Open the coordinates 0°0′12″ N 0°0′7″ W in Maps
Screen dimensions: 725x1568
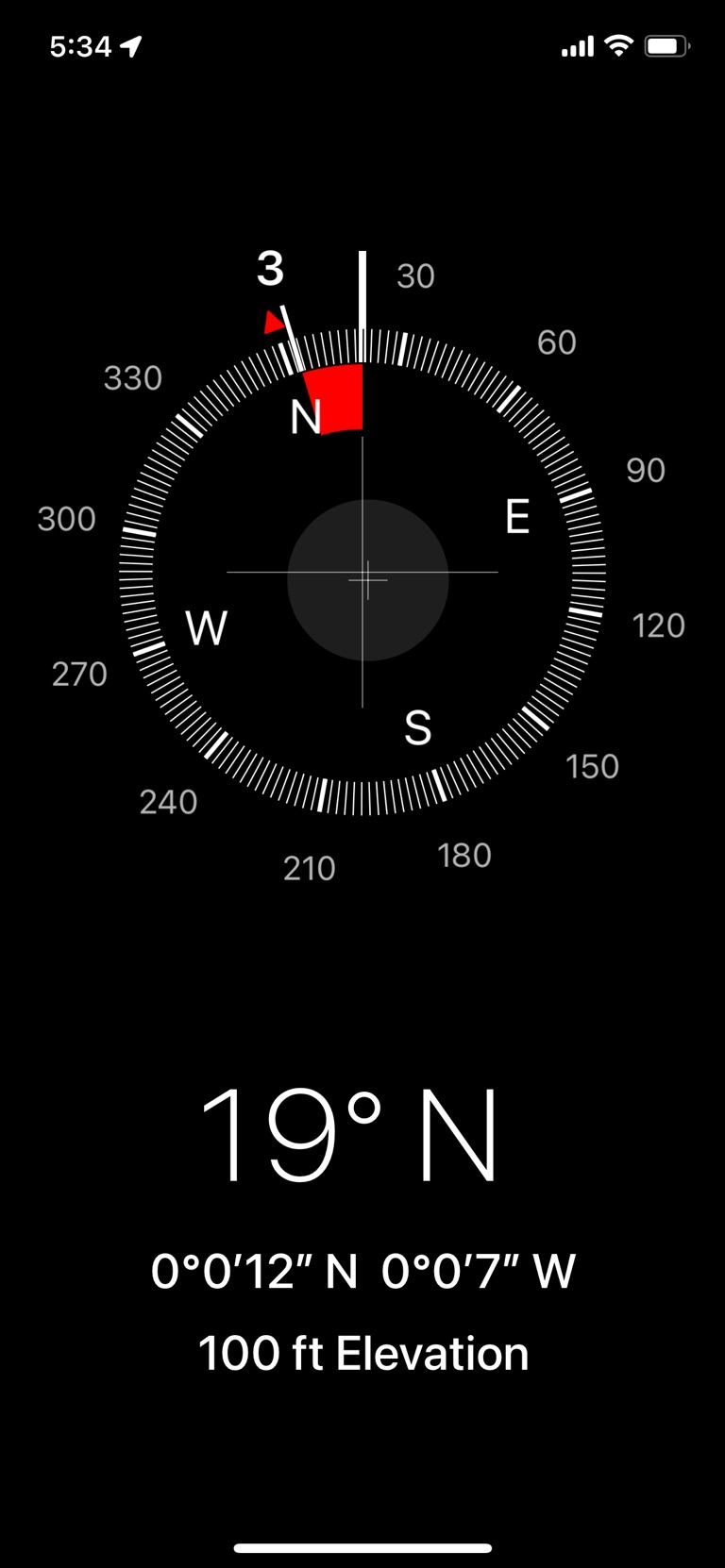(362, 1271)
